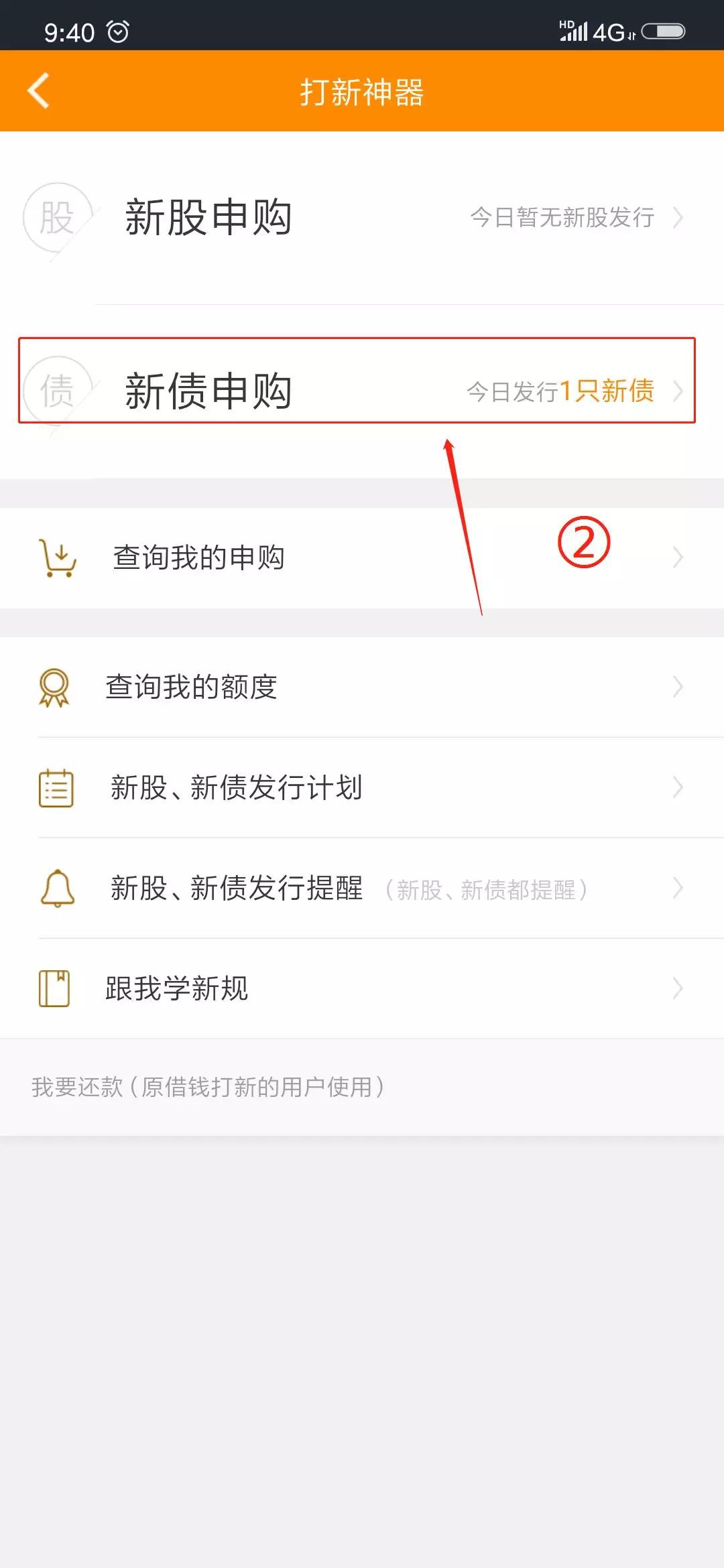Click the shopping cart icon beside 查询我的申购
Viewport: 724px width, 1568px height.
click(57, 556)
